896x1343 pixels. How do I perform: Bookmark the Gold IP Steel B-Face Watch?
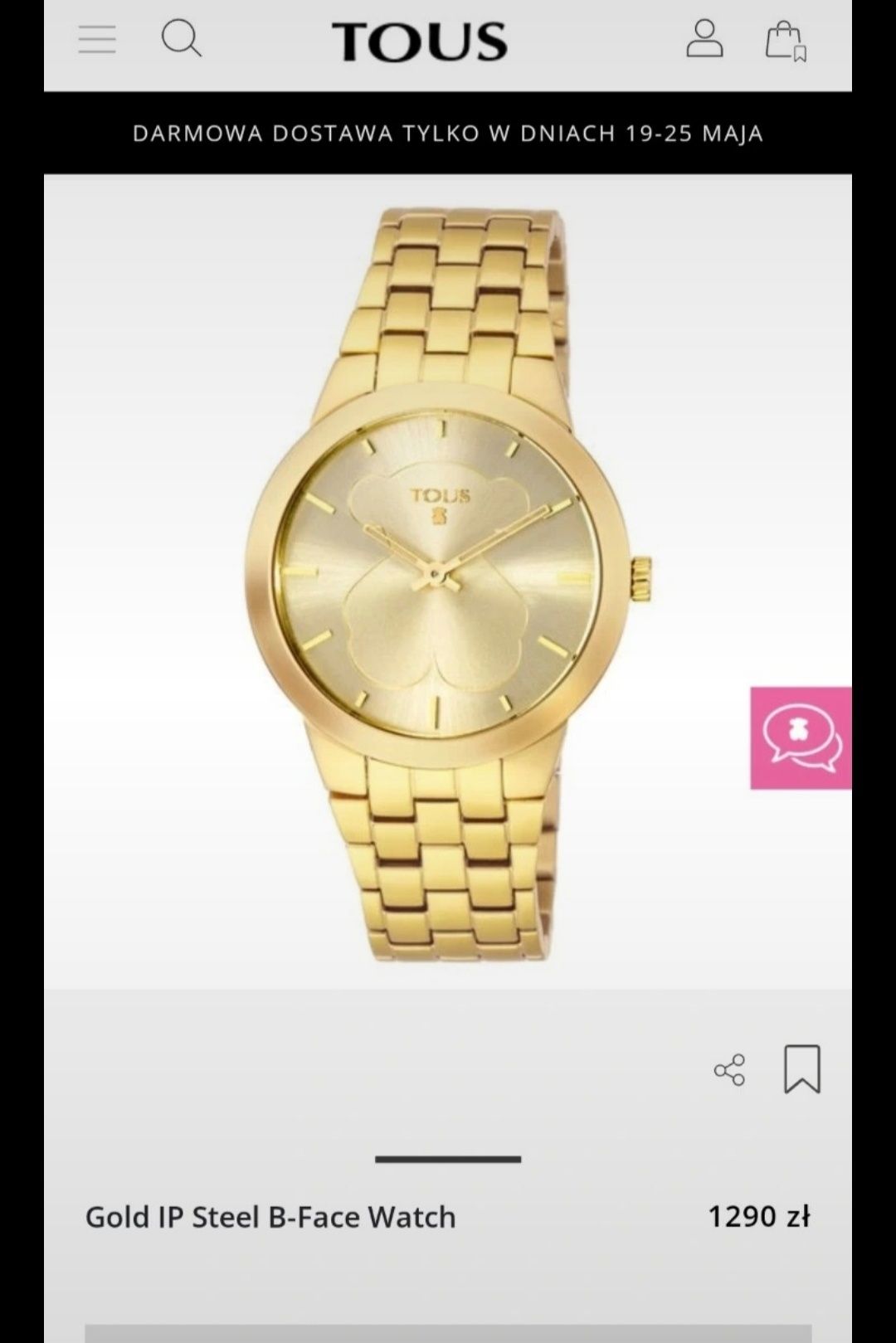pyautogui.click(x=801, y=1069)
